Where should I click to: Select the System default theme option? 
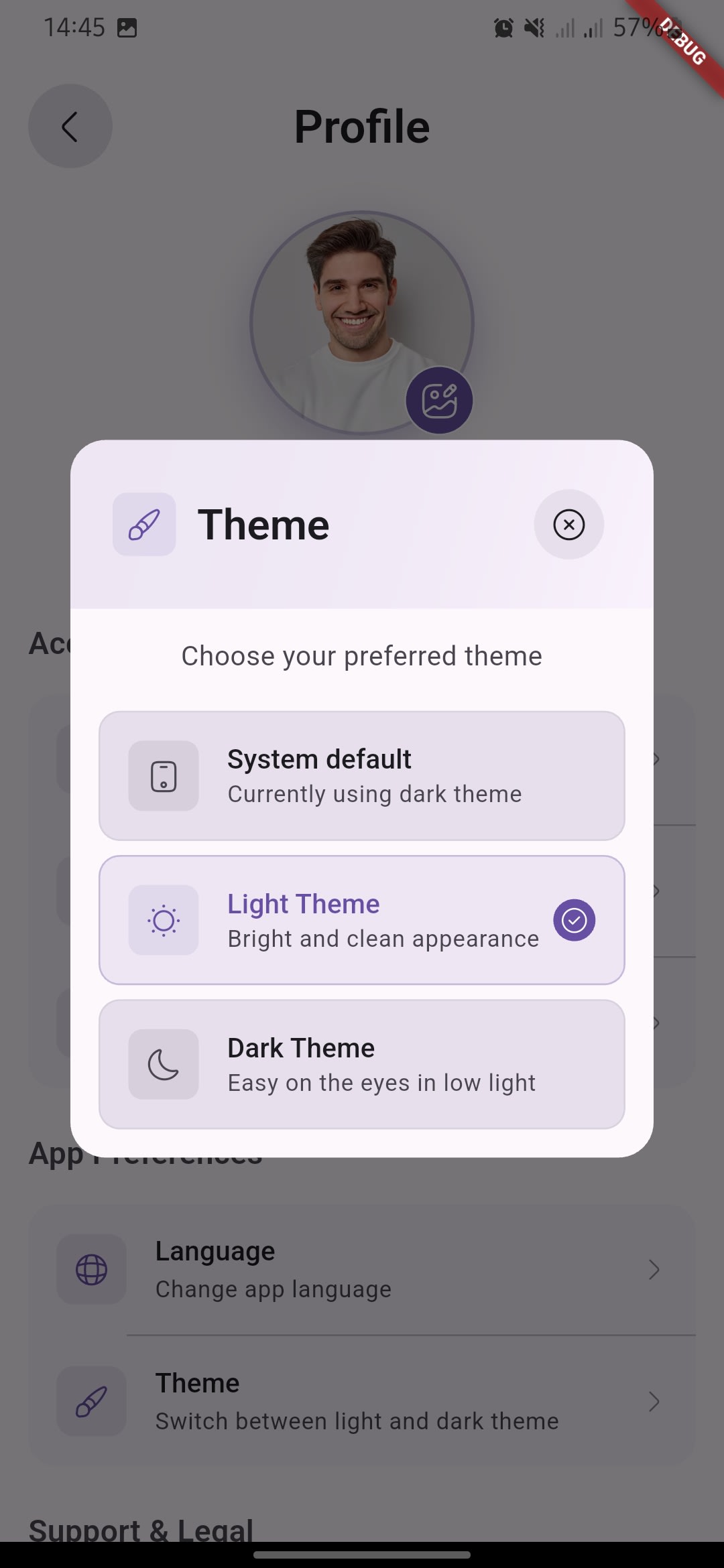362,776
